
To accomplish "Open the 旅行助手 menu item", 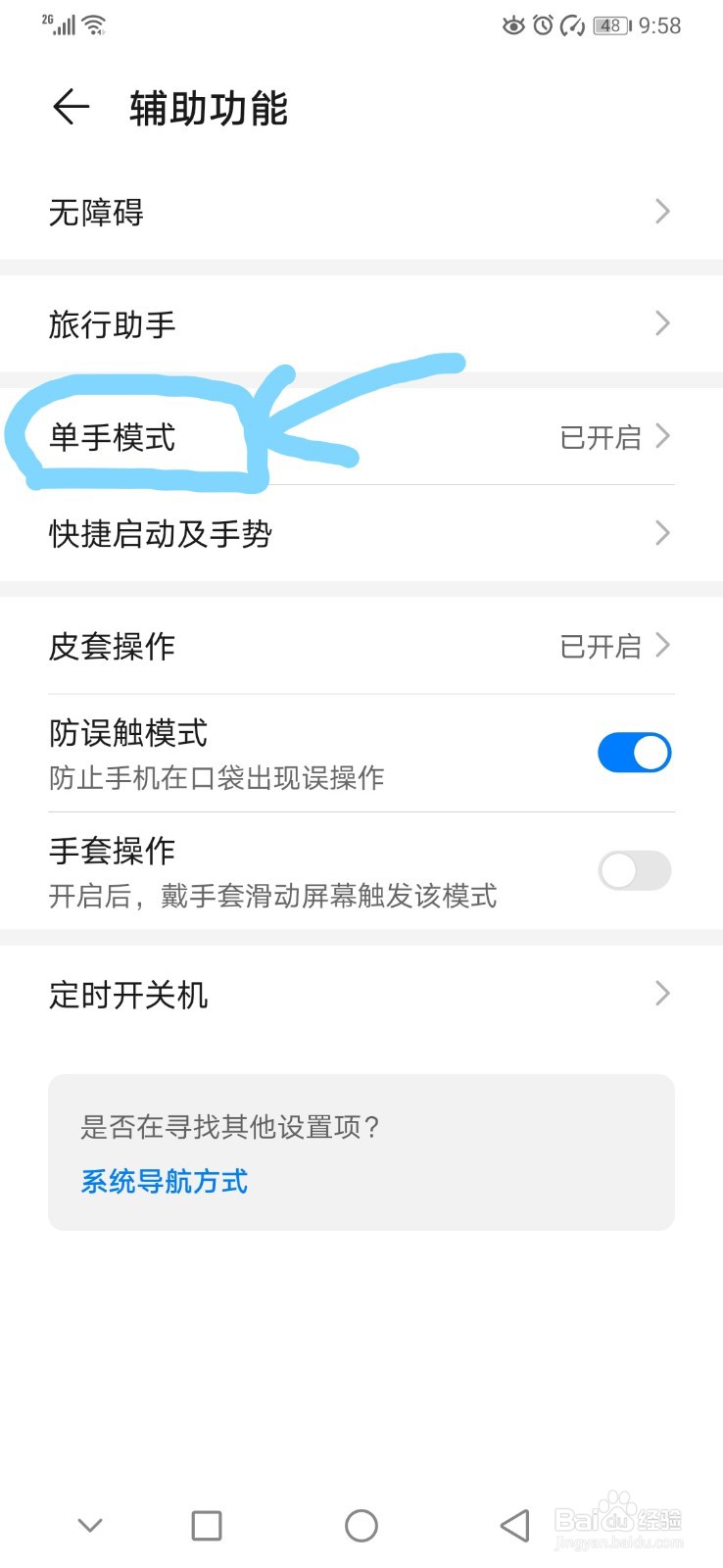I will tap(361, 323).
